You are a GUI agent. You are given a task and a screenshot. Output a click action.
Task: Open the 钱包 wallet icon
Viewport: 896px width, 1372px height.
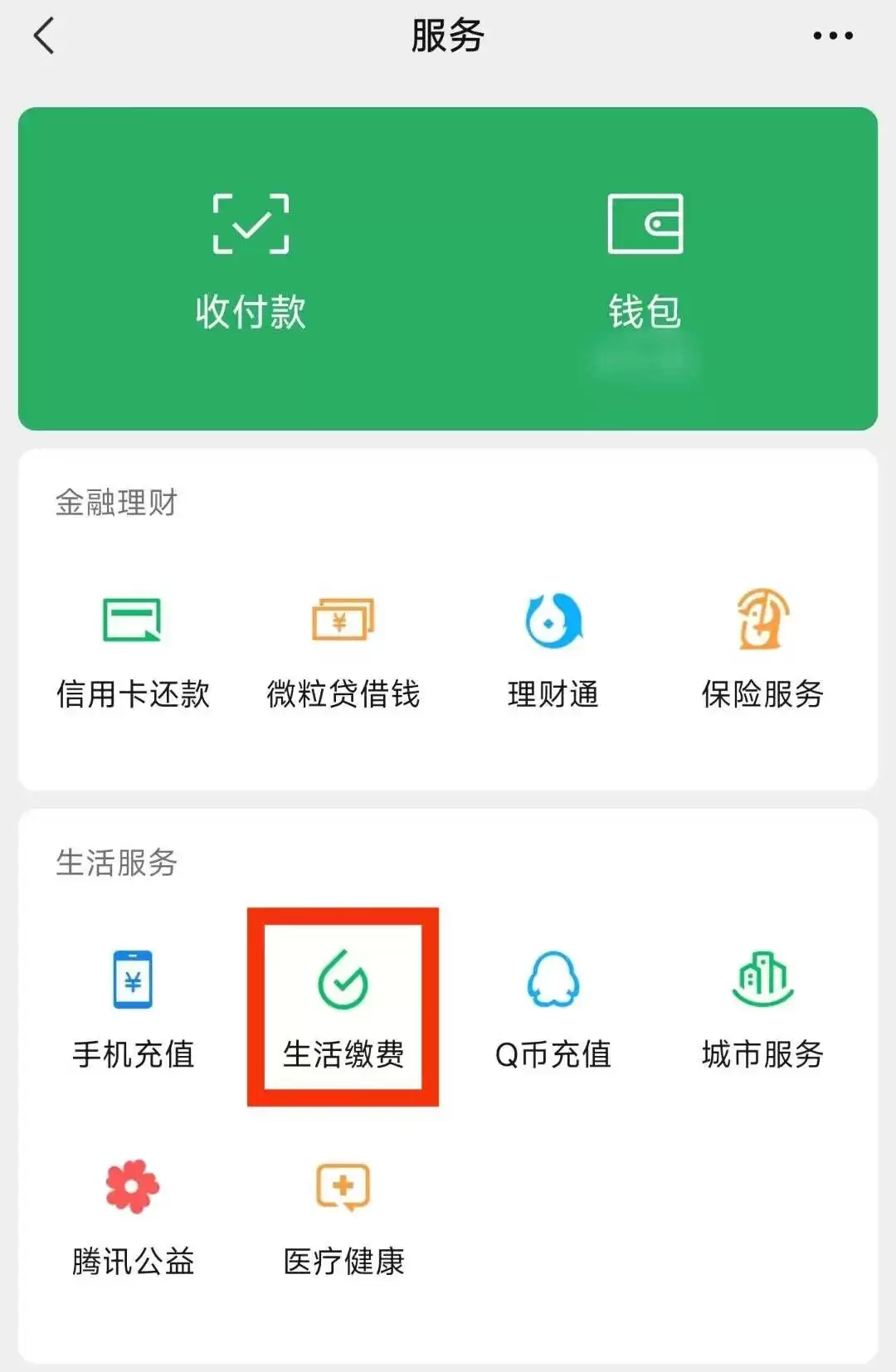click(x=645, y=222)
